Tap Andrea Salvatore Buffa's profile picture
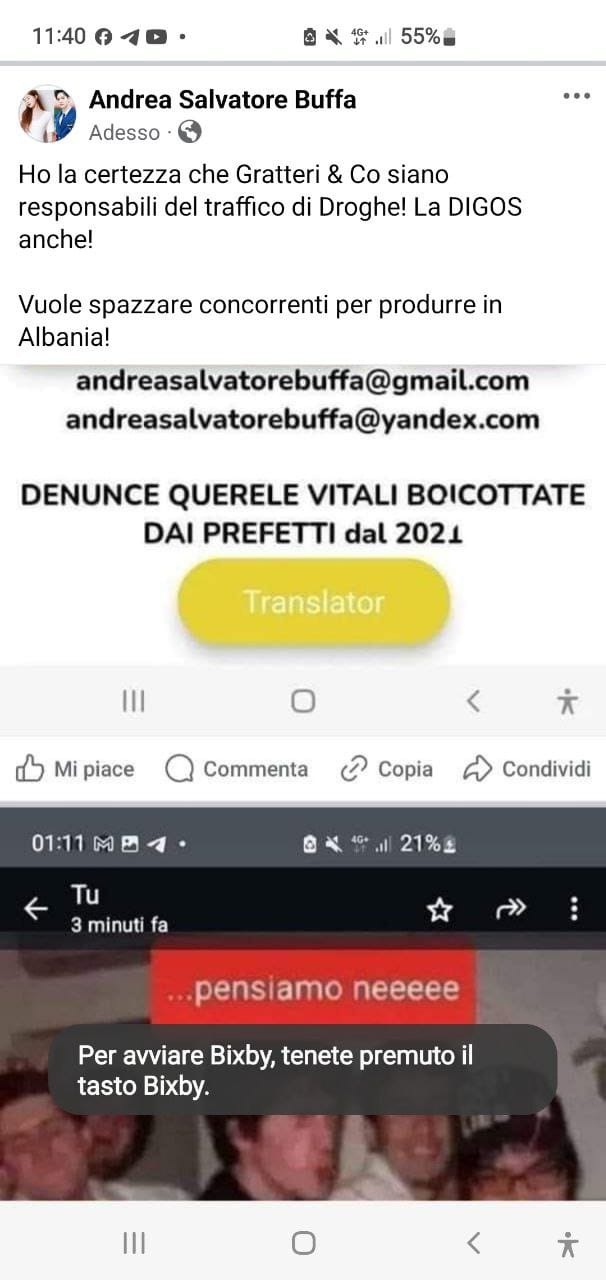This screenshot has height=1280, width=606. coord(47,114)
